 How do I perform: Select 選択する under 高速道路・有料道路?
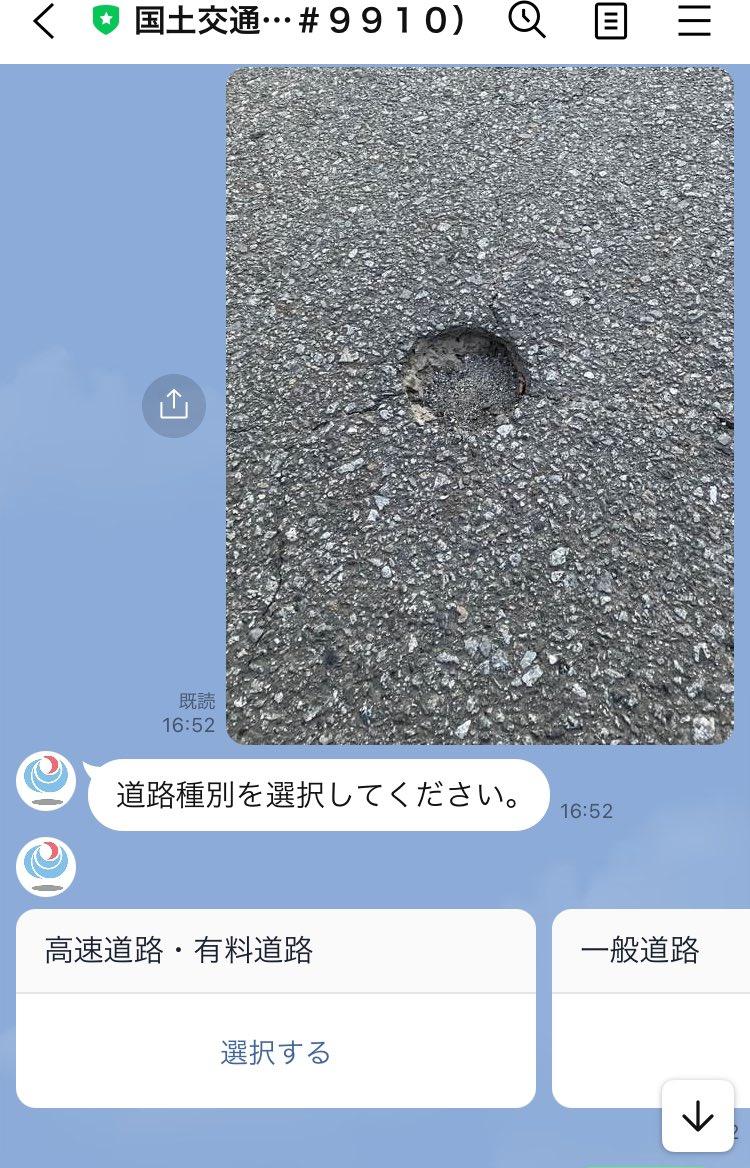275,1051
